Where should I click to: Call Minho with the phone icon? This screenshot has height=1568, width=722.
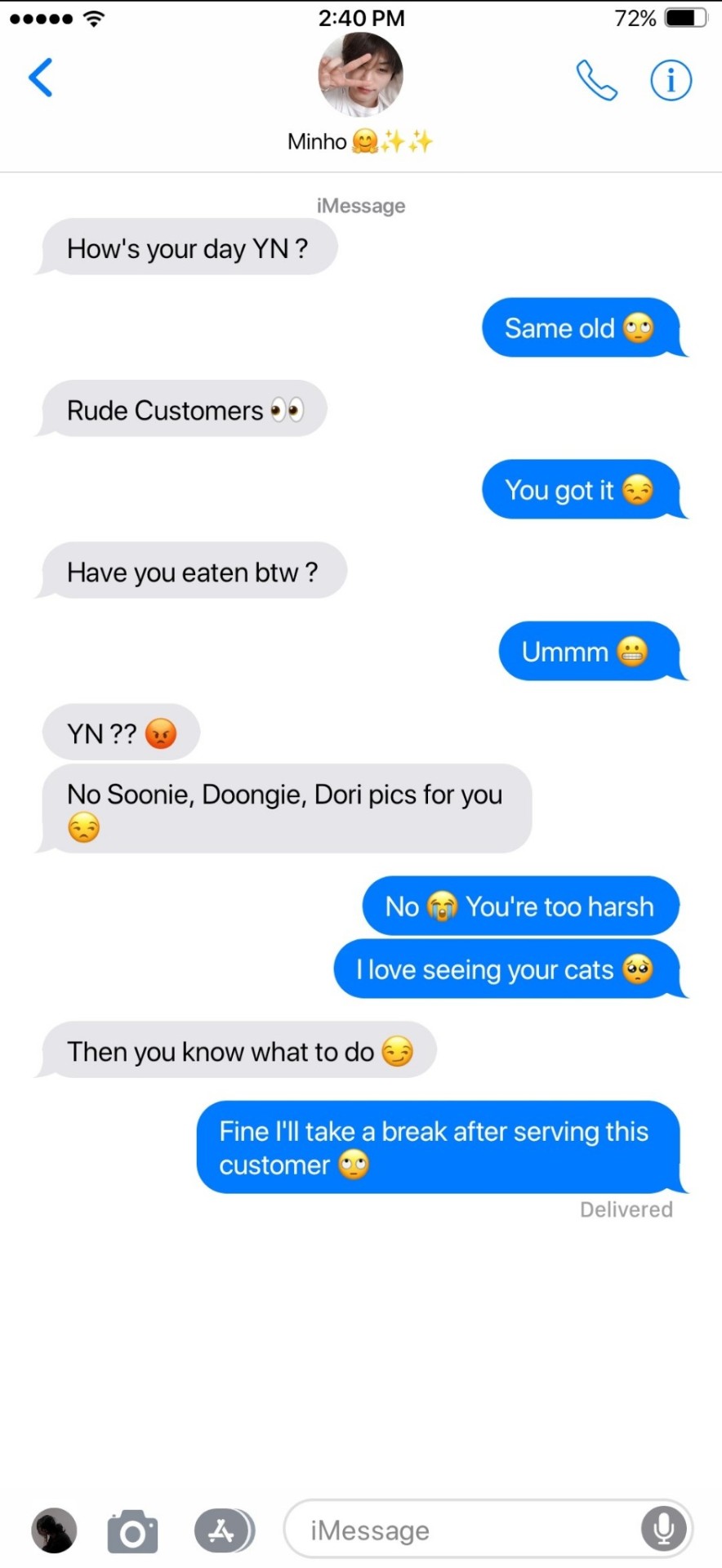pos(596,80)
